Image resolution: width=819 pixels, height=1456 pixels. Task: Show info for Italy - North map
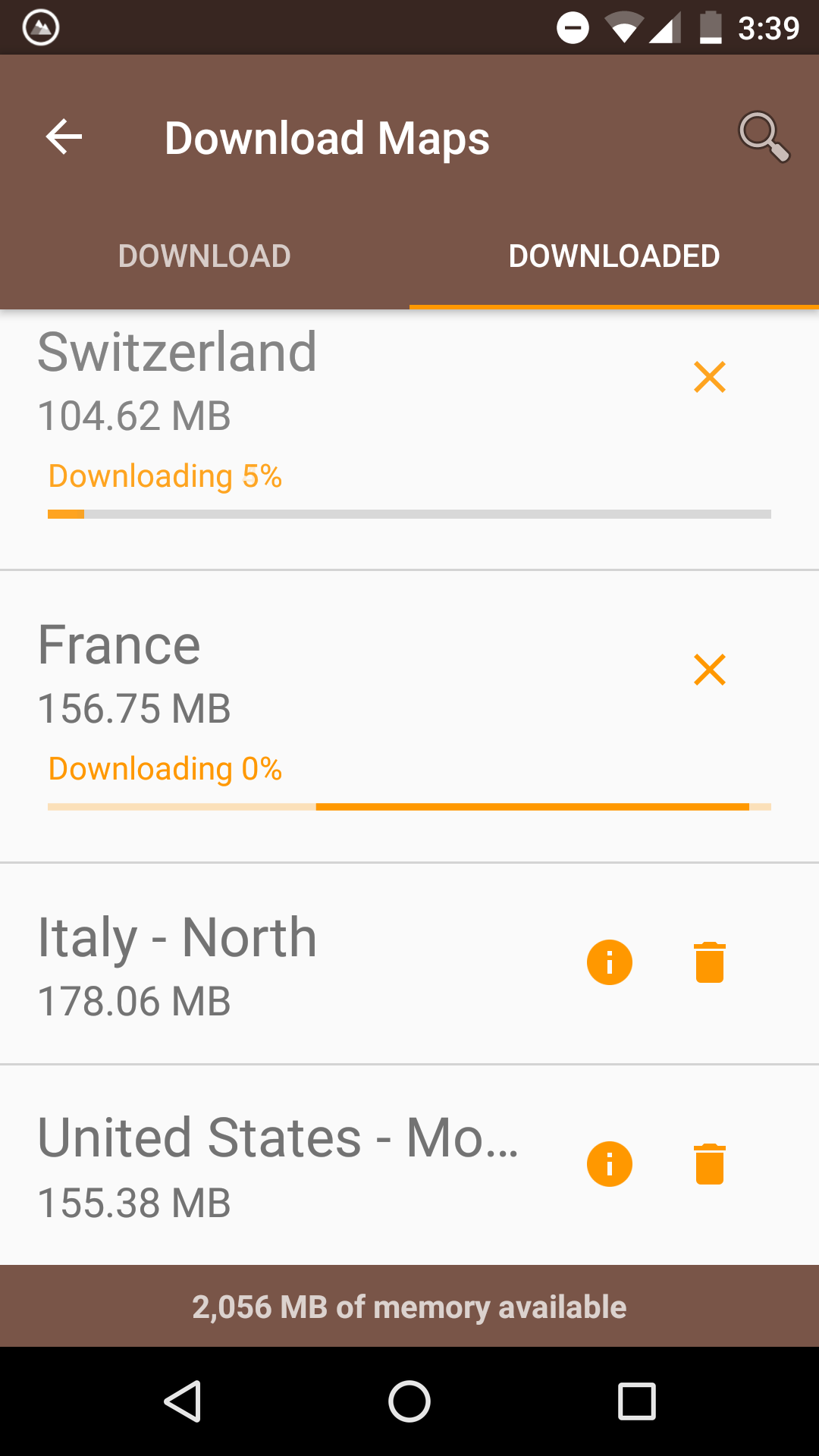point(610,962)
